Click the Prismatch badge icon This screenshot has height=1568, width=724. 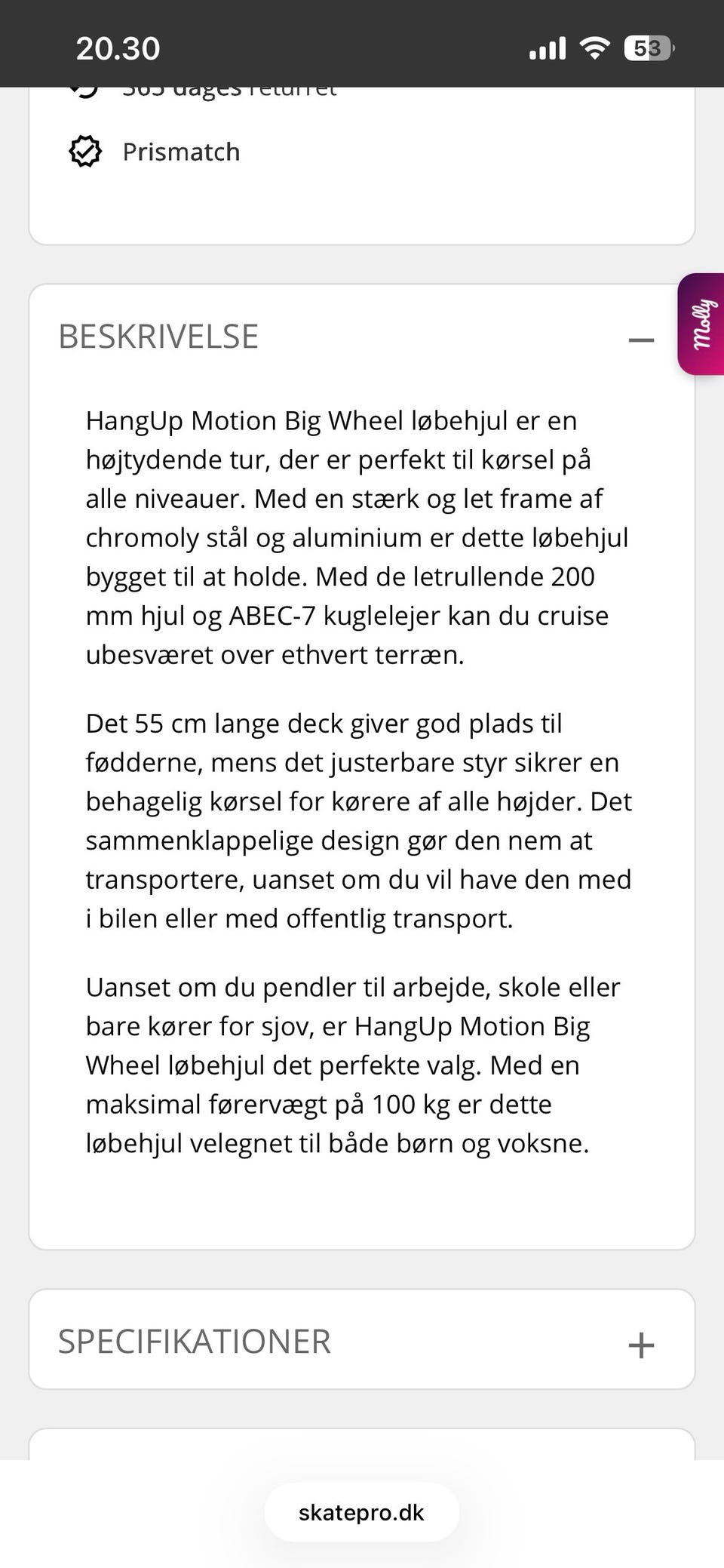(x=85, y=150)
